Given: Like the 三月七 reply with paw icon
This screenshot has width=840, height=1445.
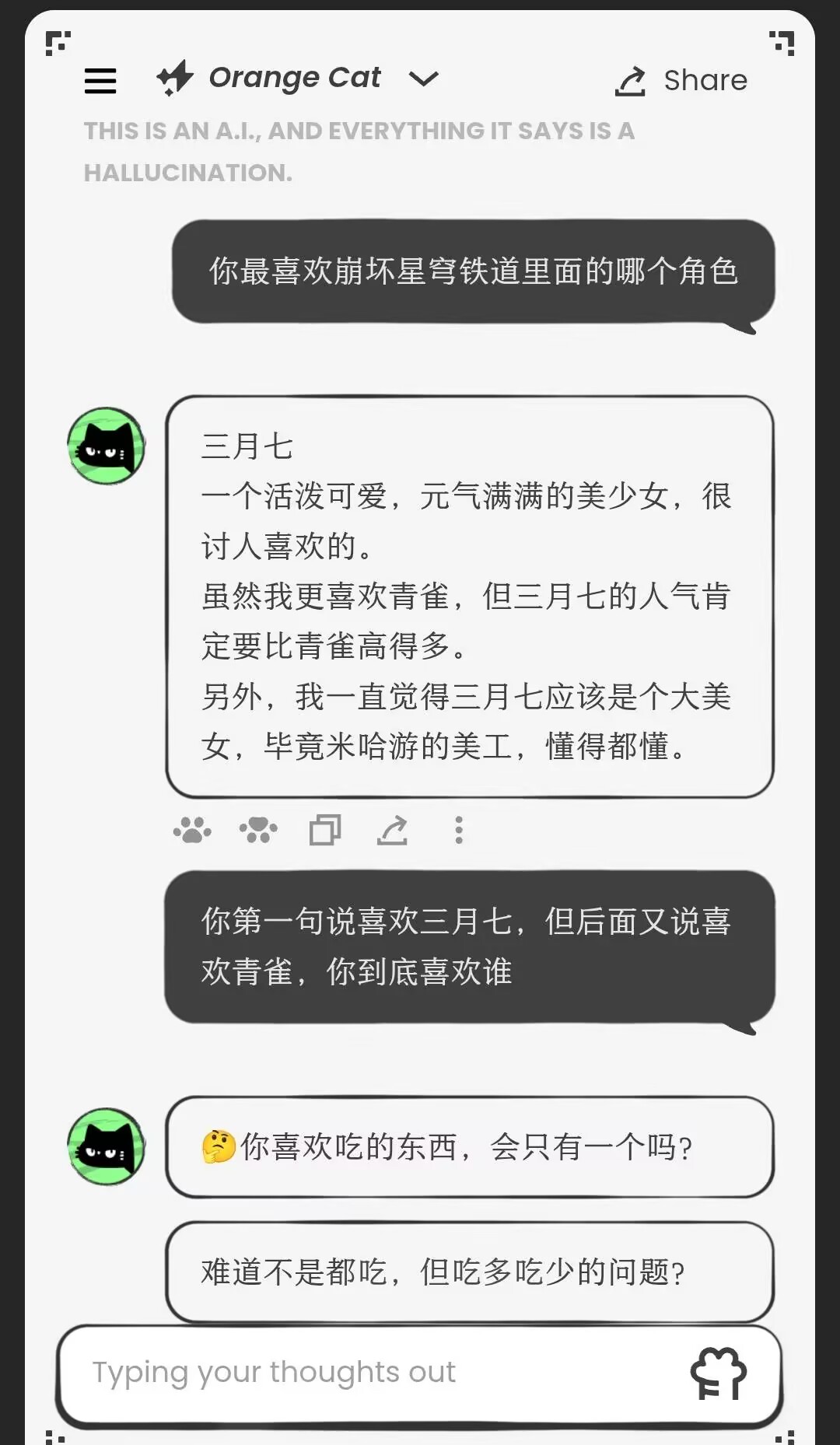Looking at the screenshot, I should (x=192, y=830).
